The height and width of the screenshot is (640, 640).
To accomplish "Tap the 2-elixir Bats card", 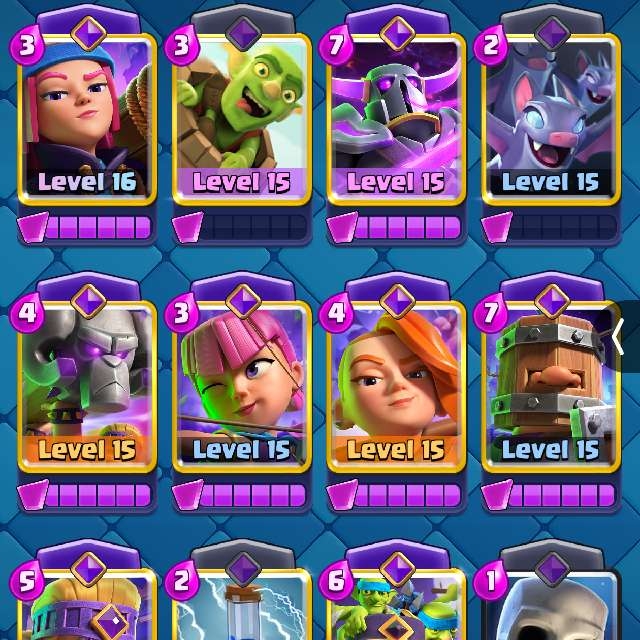I will click(x=551, y=119).
